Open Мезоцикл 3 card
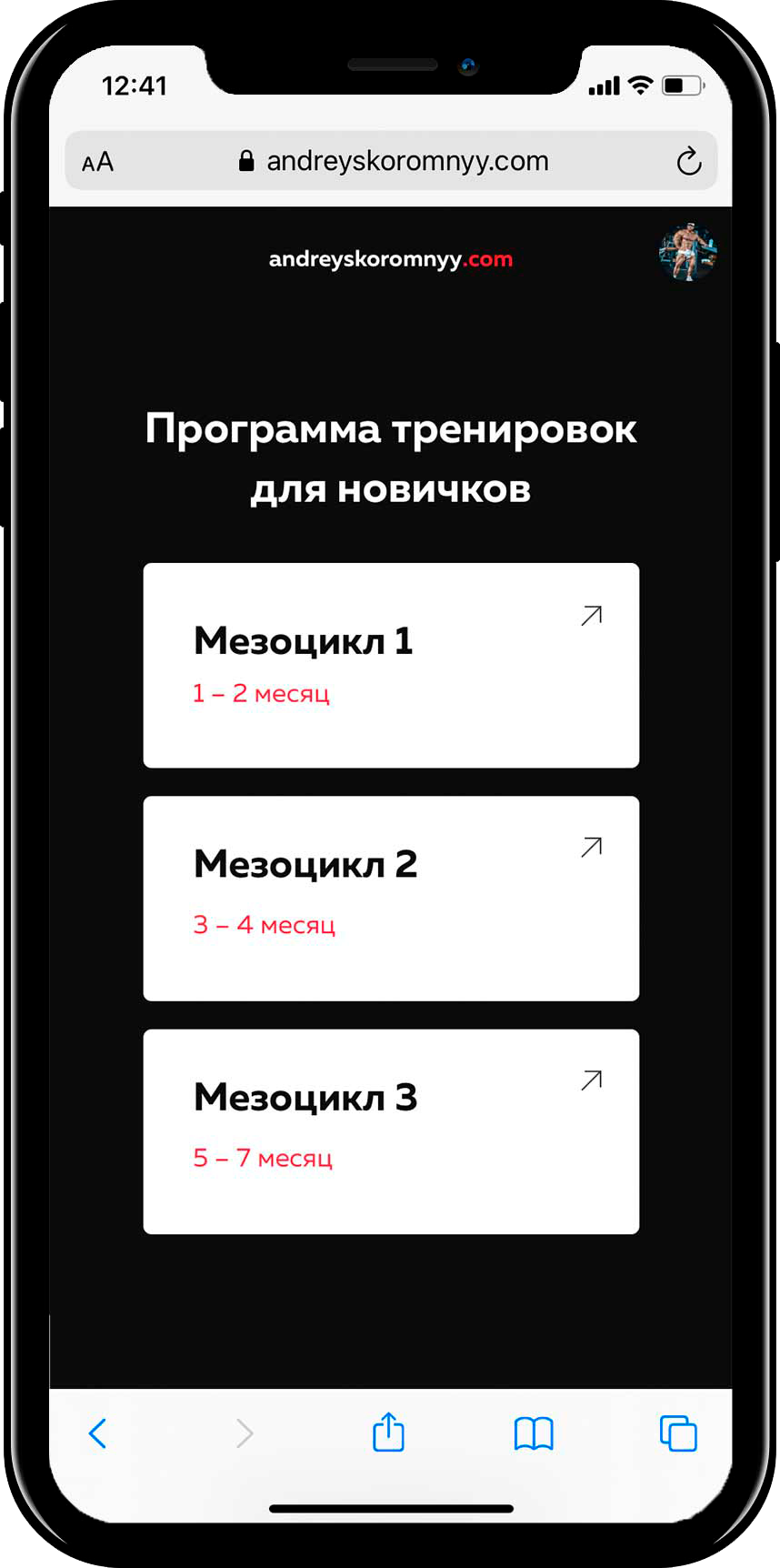The width and height of the screenshot is (780, 1568). click(x=391, y=1131)
